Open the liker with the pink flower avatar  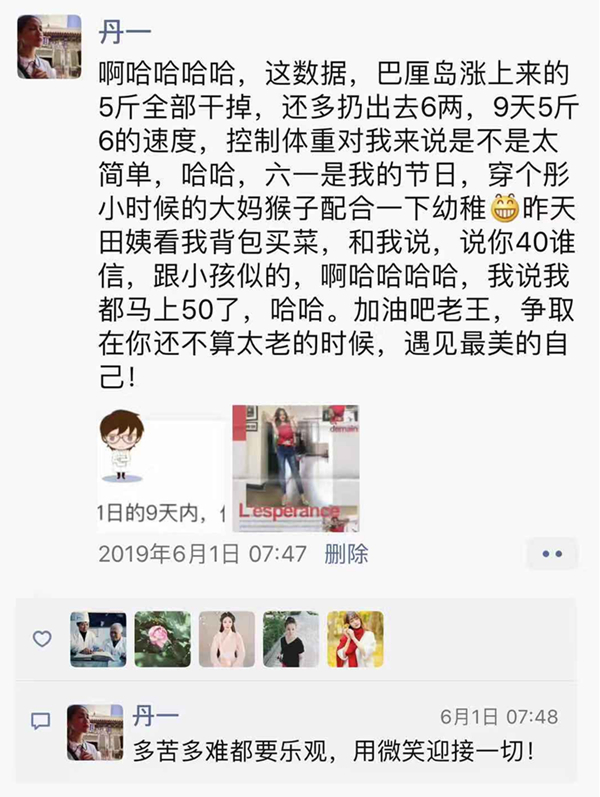coord(162,639)
